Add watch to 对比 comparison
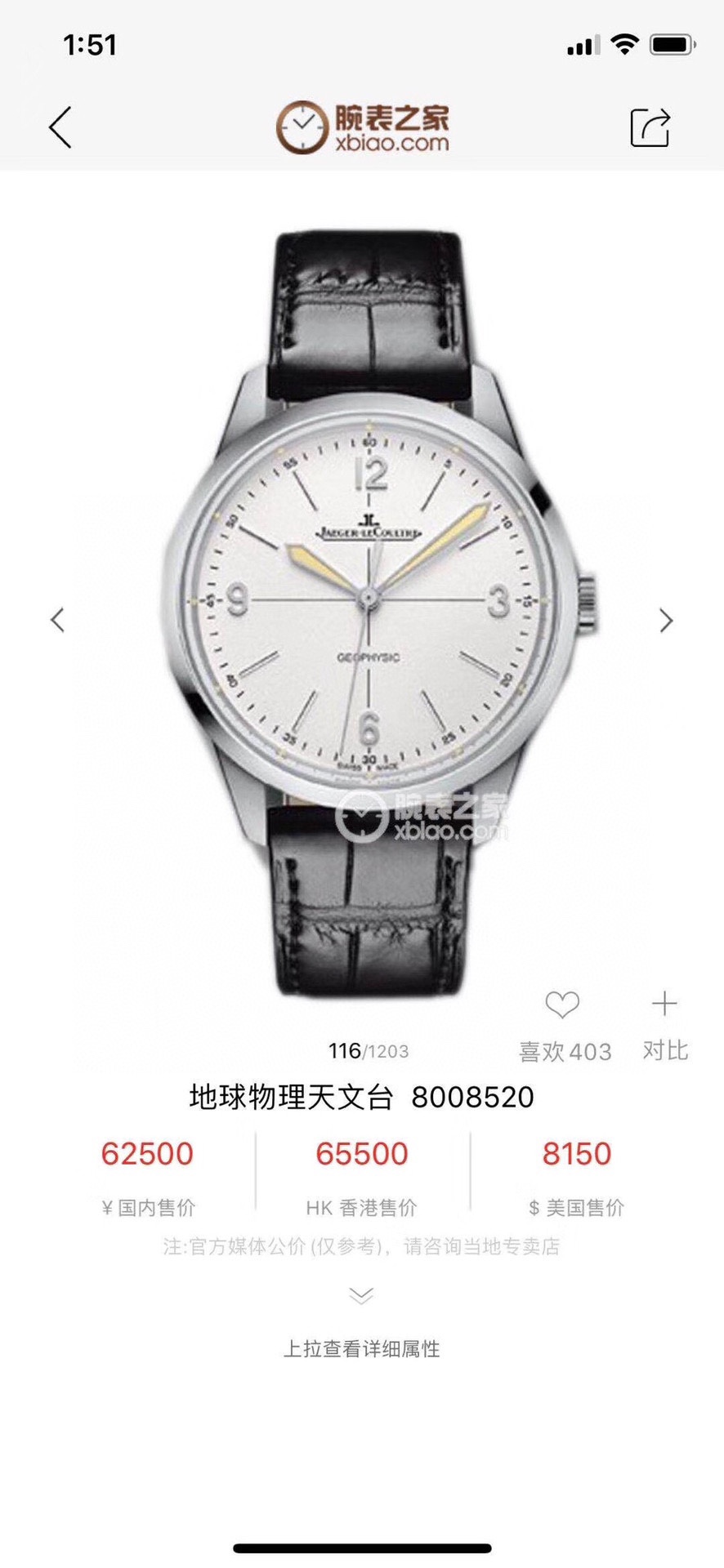The height and width of the screenshot is (1568, 724). click(x=664, y=1005)
